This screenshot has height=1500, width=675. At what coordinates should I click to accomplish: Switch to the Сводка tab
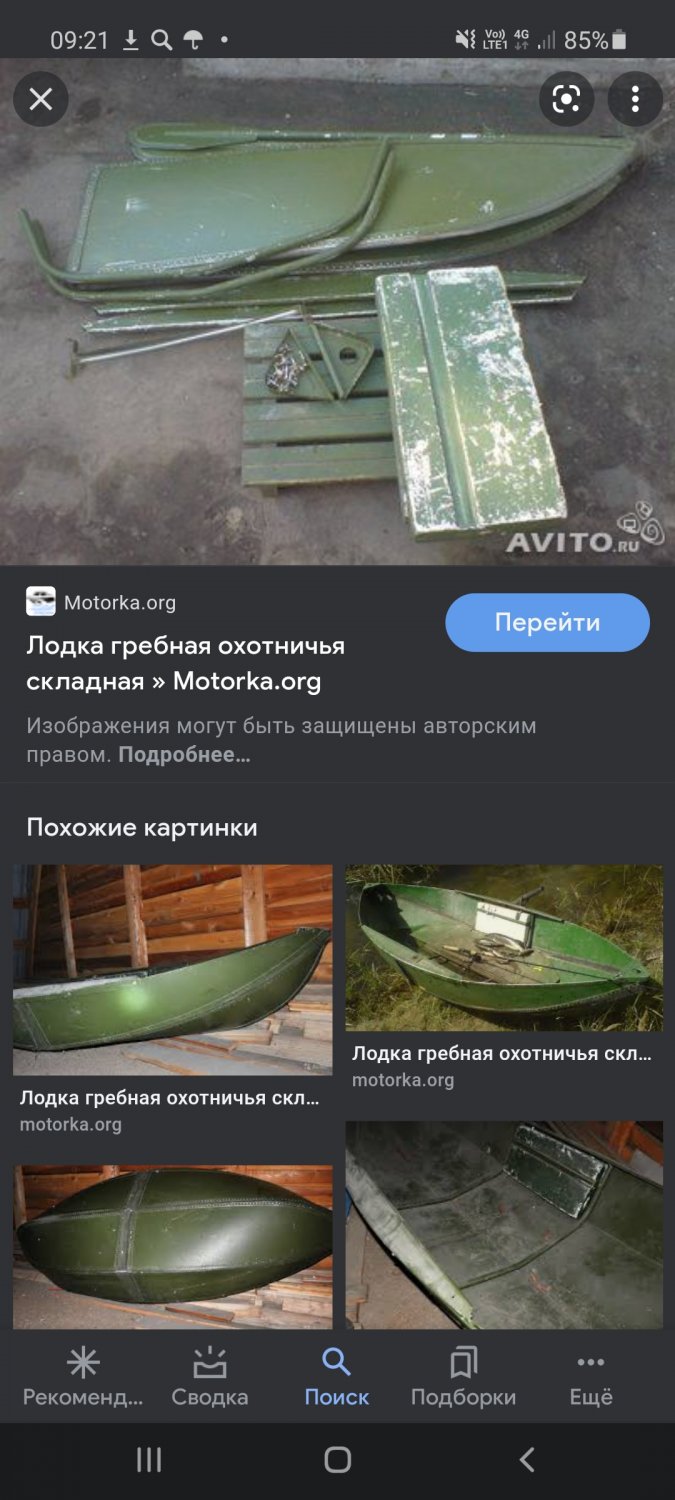(210, 1377)
